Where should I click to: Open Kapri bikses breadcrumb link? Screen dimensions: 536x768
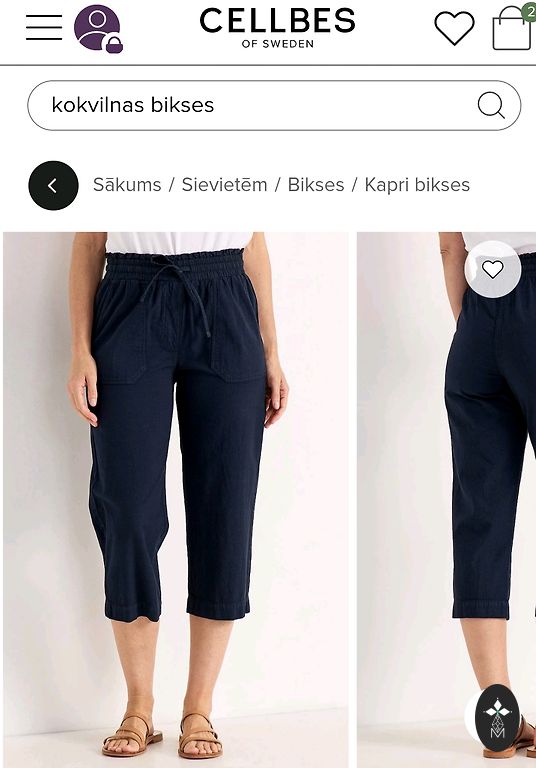tap(417, 185)
